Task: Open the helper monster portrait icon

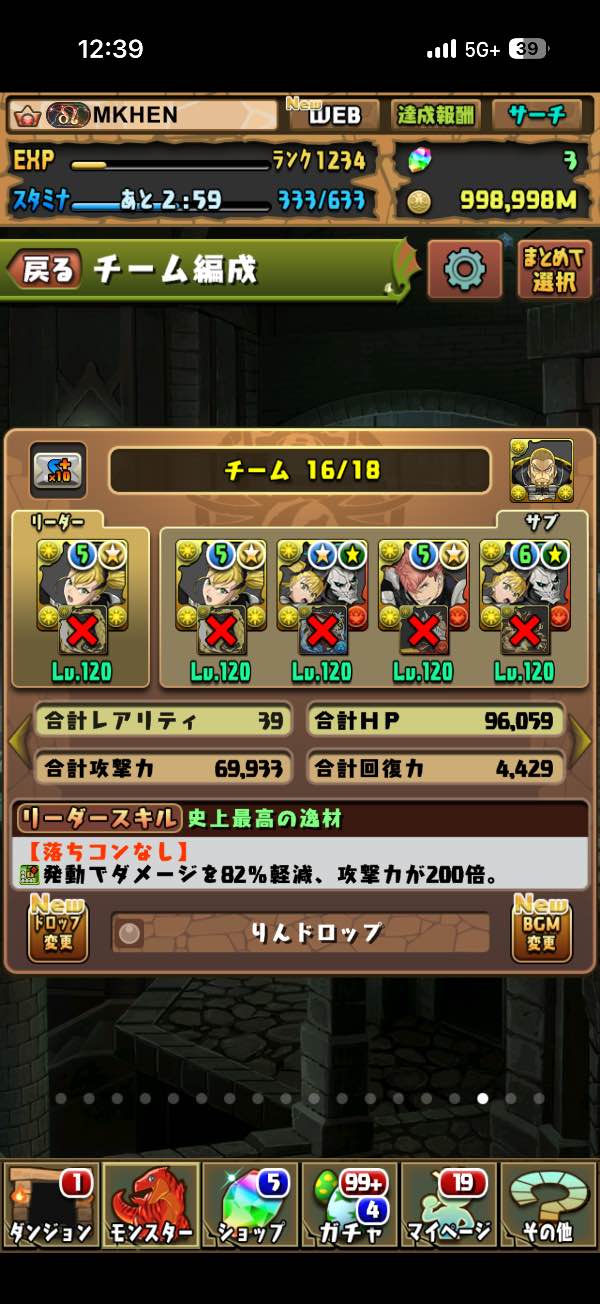Action: point(541,470)
